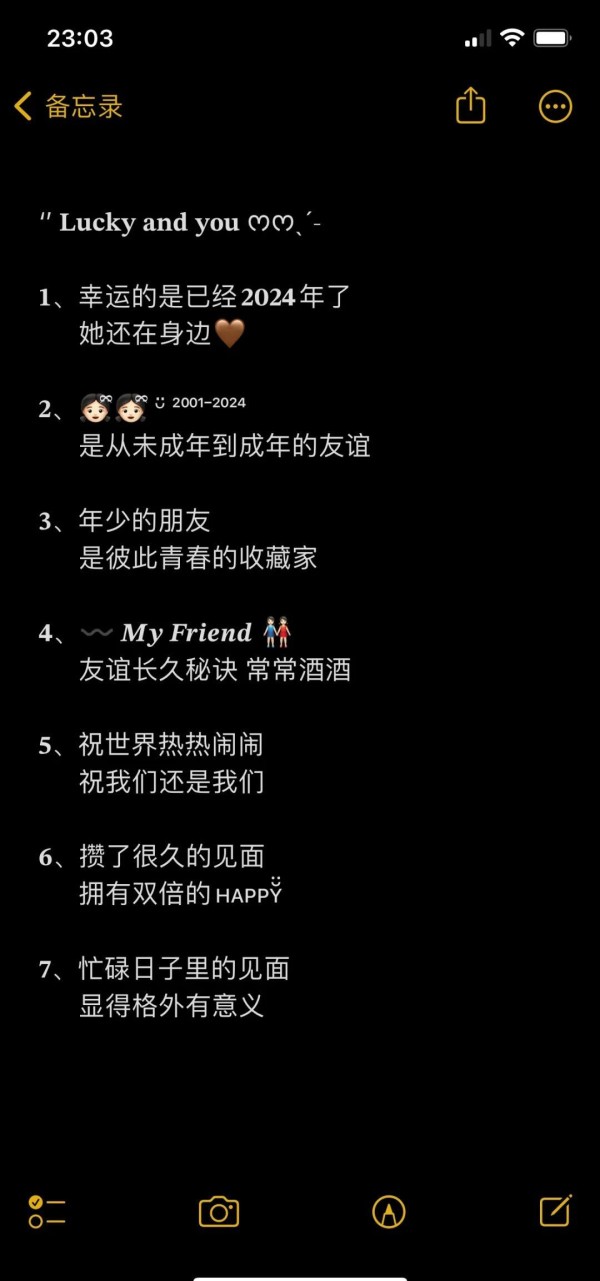Open the markup drawing tool
Screen dimensions: 600x1281
(388, 1211)
